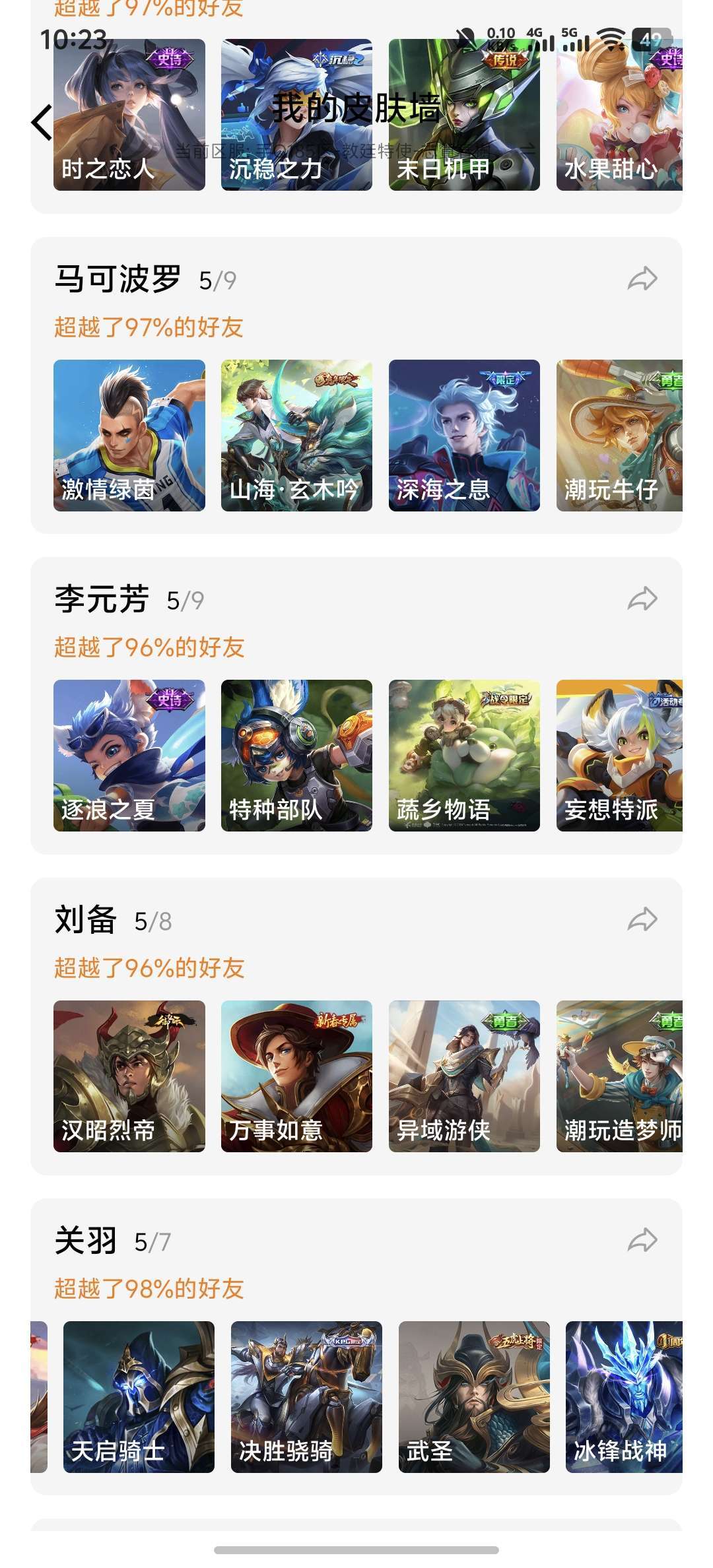
Task: Select the 决胜骁骑 skin tile
Action: click(306, 1397)
